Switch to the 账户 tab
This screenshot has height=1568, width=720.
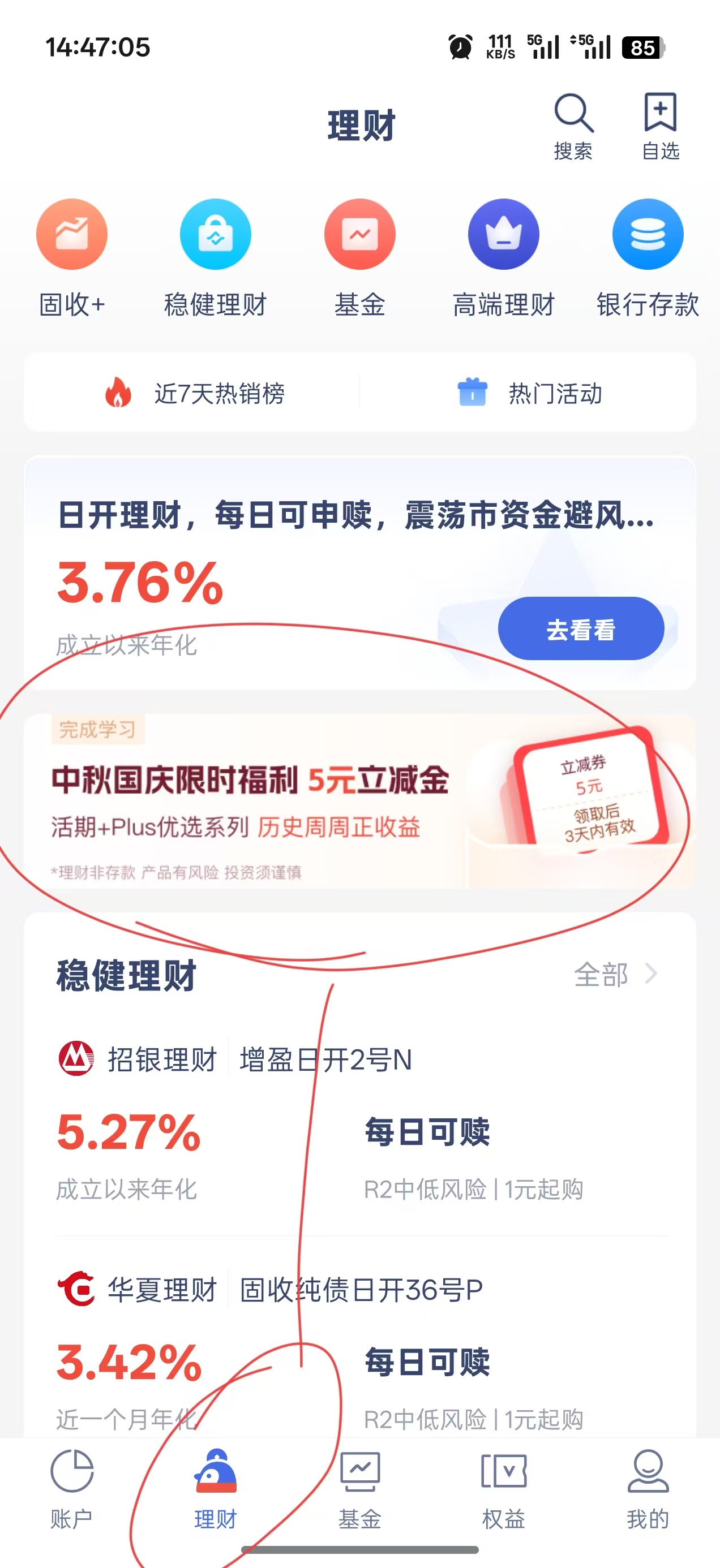72,1490
